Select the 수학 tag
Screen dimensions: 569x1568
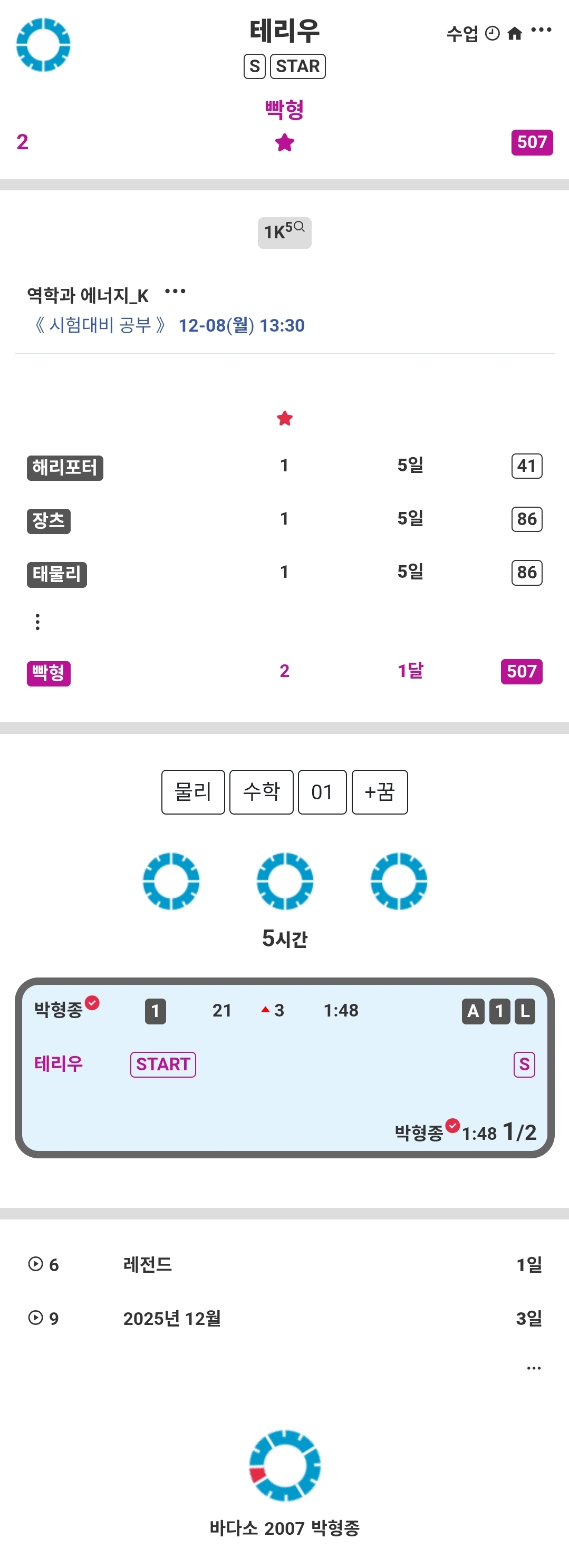[x=261, y=792]
